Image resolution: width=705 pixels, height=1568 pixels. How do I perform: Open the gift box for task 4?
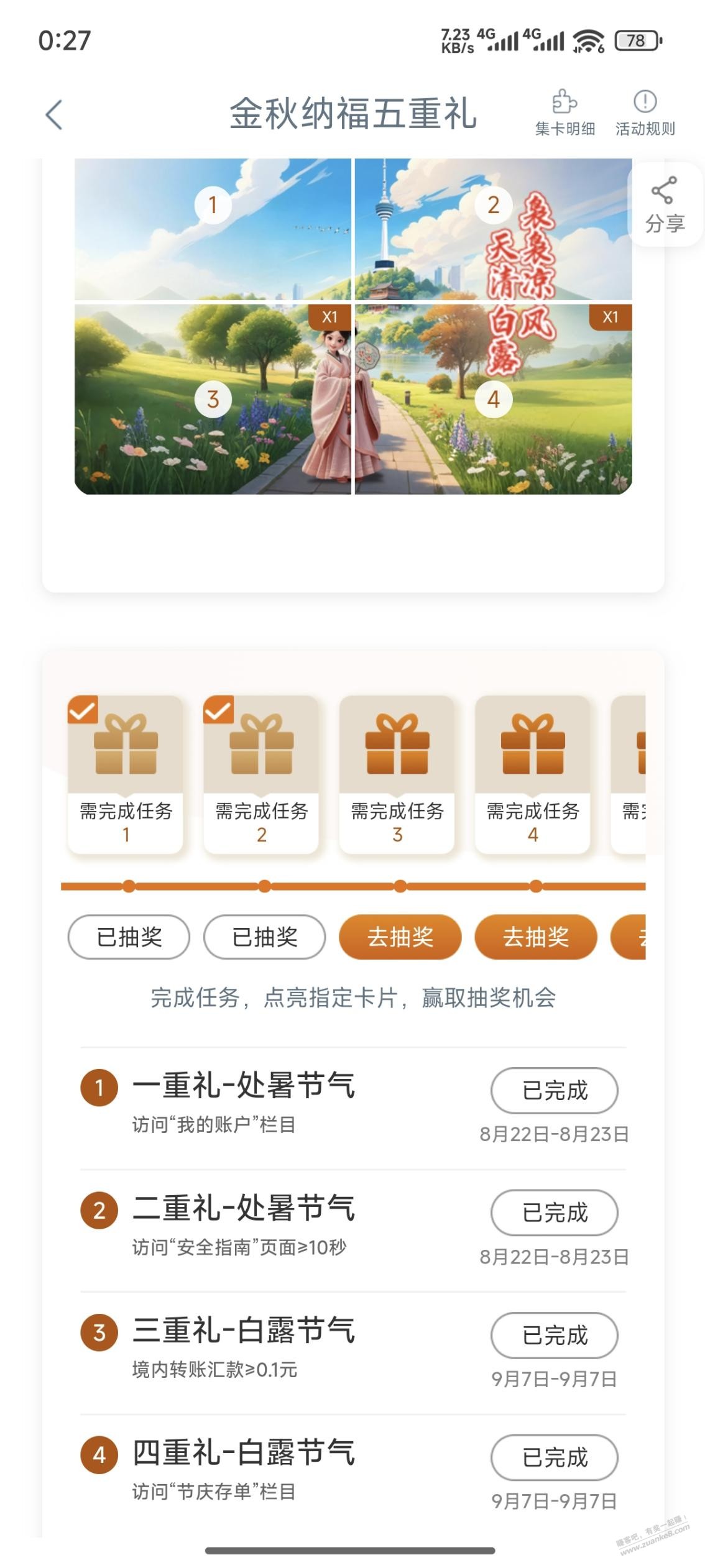pyautogui.click(x=533, y=745)
